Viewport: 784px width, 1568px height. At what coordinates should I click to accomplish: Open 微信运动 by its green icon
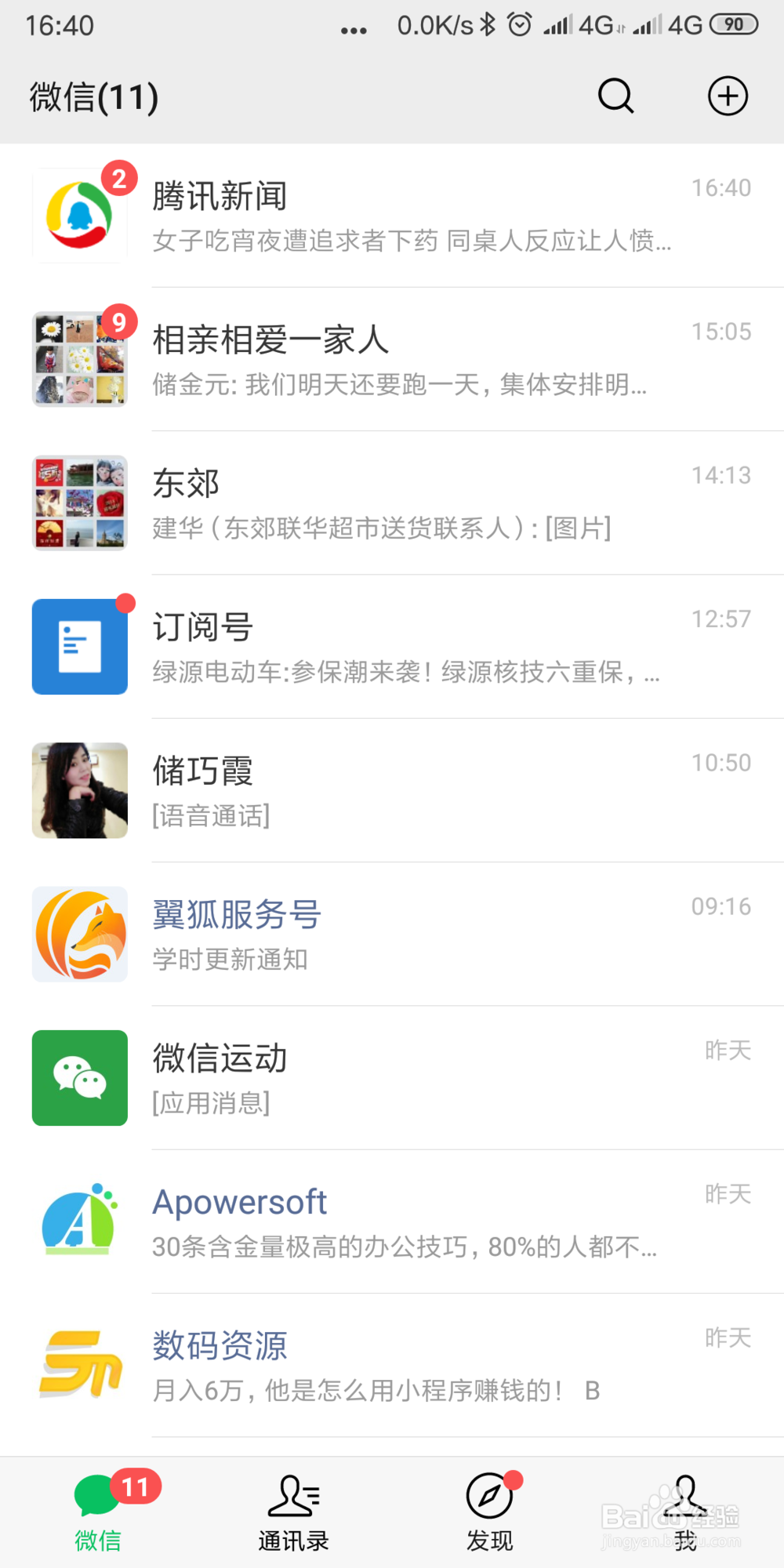tap(78, 1077)
